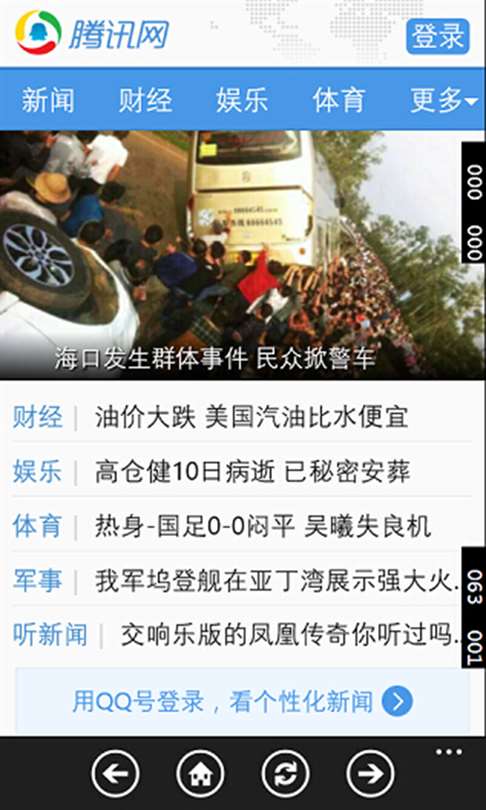
Task: Switch to the 新闻 tab
Action: pos(48,100)
